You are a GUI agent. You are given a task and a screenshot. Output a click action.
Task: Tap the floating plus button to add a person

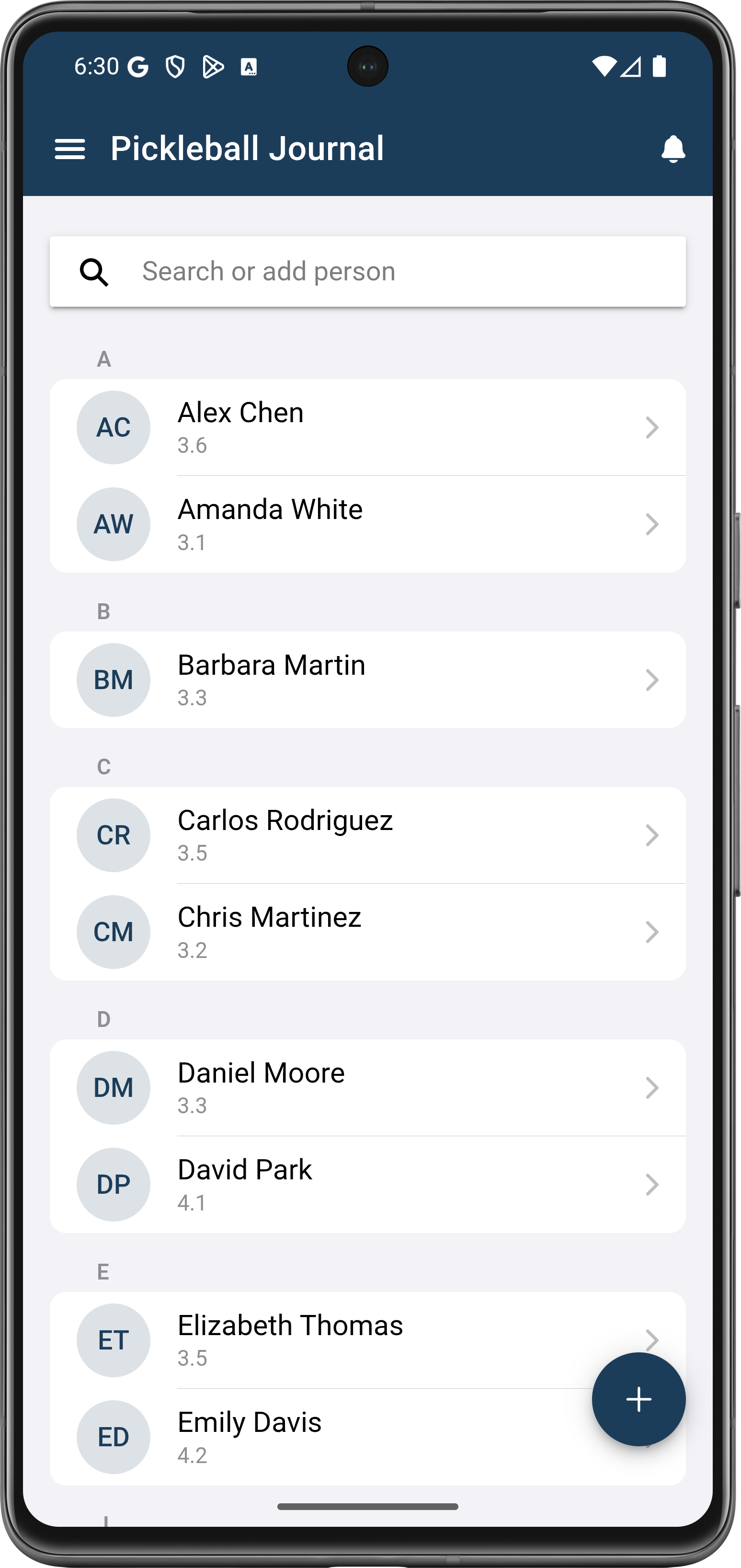tap(638, 1399)
